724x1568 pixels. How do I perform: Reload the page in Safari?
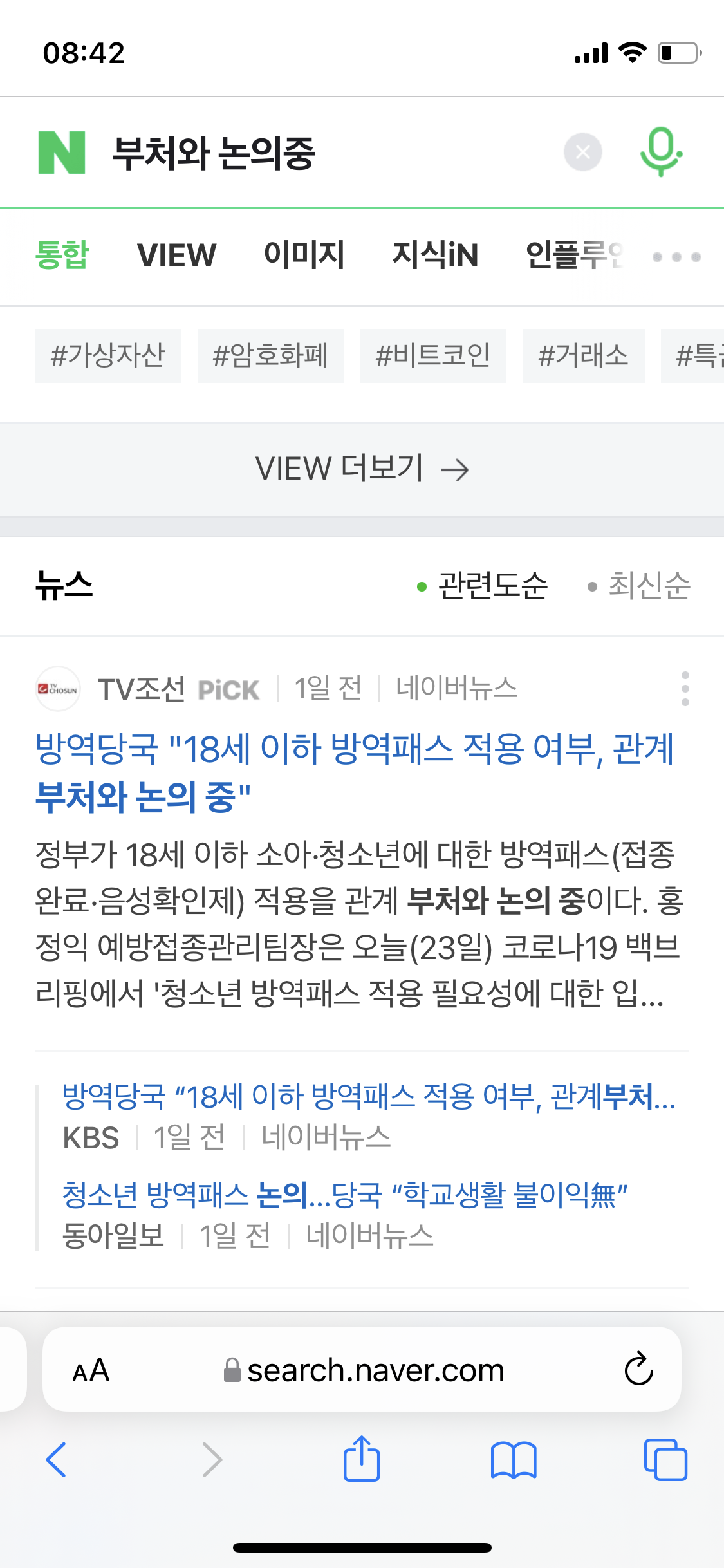[x=638, y=1369]
